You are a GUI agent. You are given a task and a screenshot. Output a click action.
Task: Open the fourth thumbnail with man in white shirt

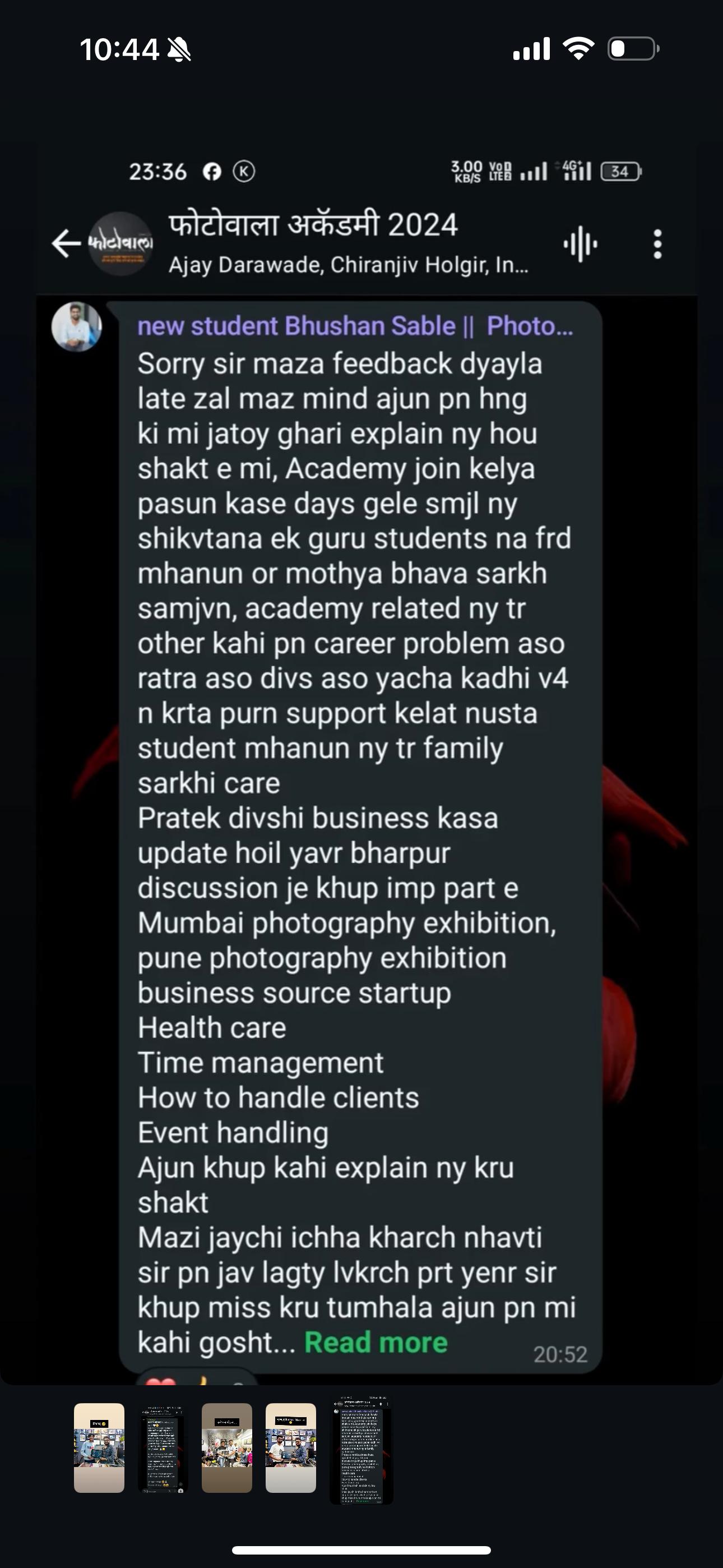(x=290, y=1448)
